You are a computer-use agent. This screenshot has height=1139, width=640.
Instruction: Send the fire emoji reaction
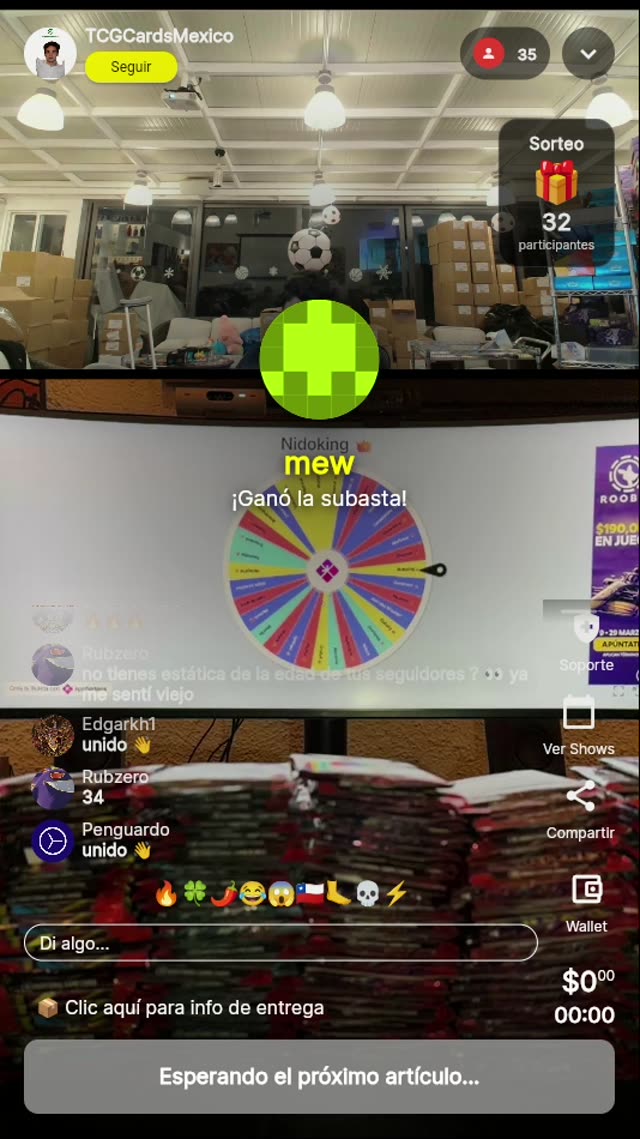click(166, 894)
